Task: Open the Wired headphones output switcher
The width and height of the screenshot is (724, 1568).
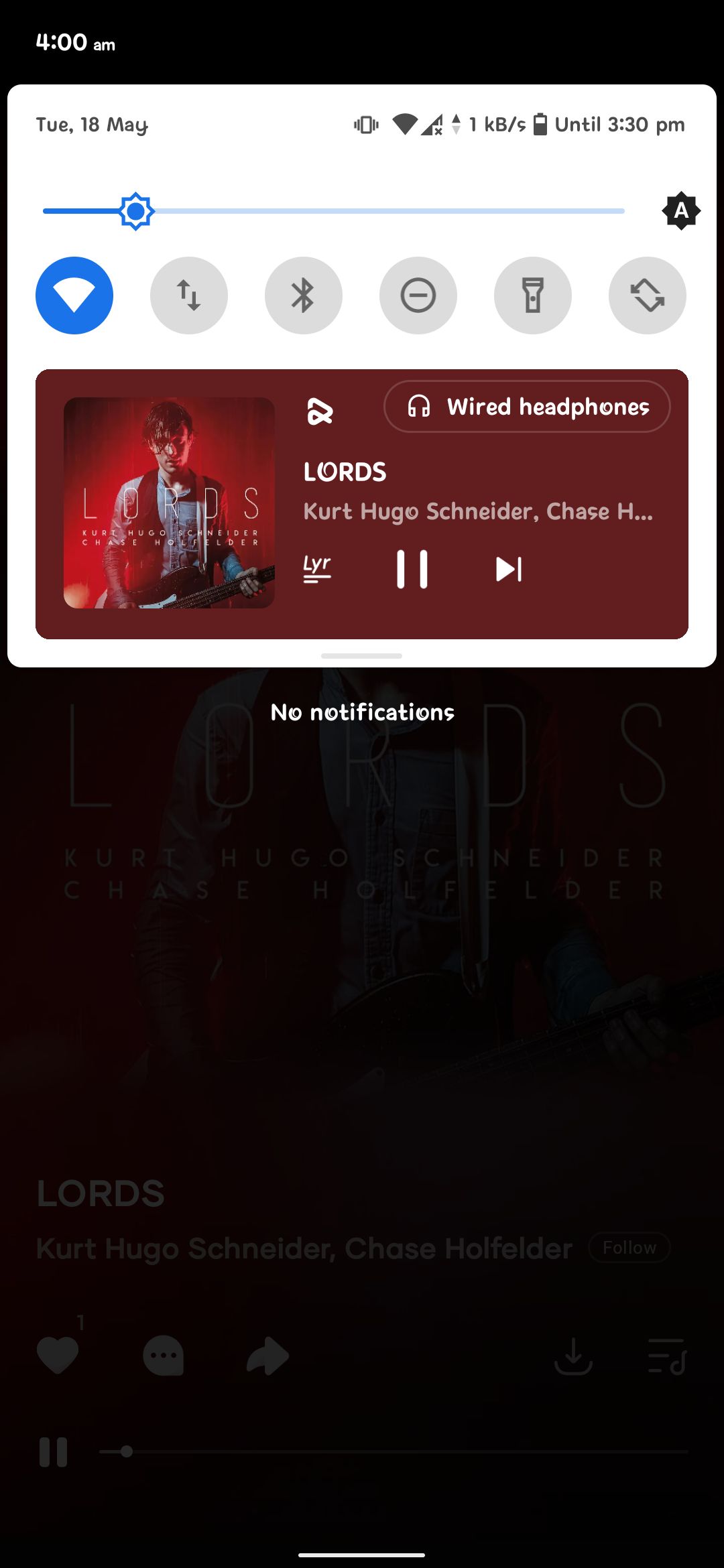Action: pos(527,407)
